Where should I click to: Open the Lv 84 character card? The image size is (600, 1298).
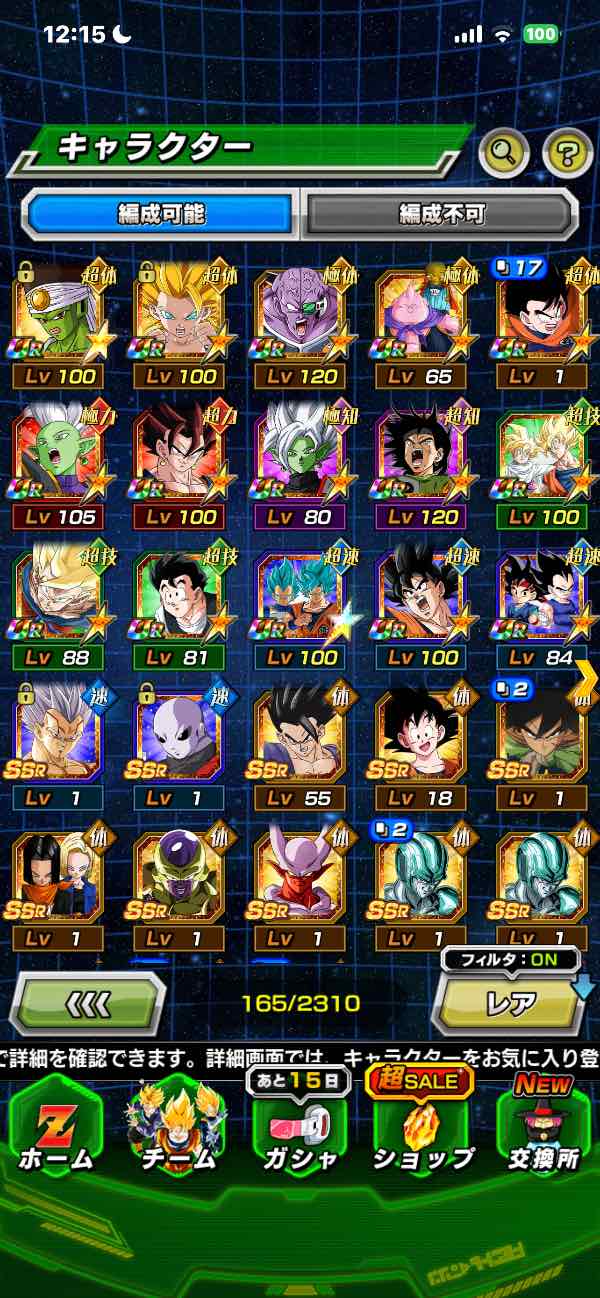[543, 608]
